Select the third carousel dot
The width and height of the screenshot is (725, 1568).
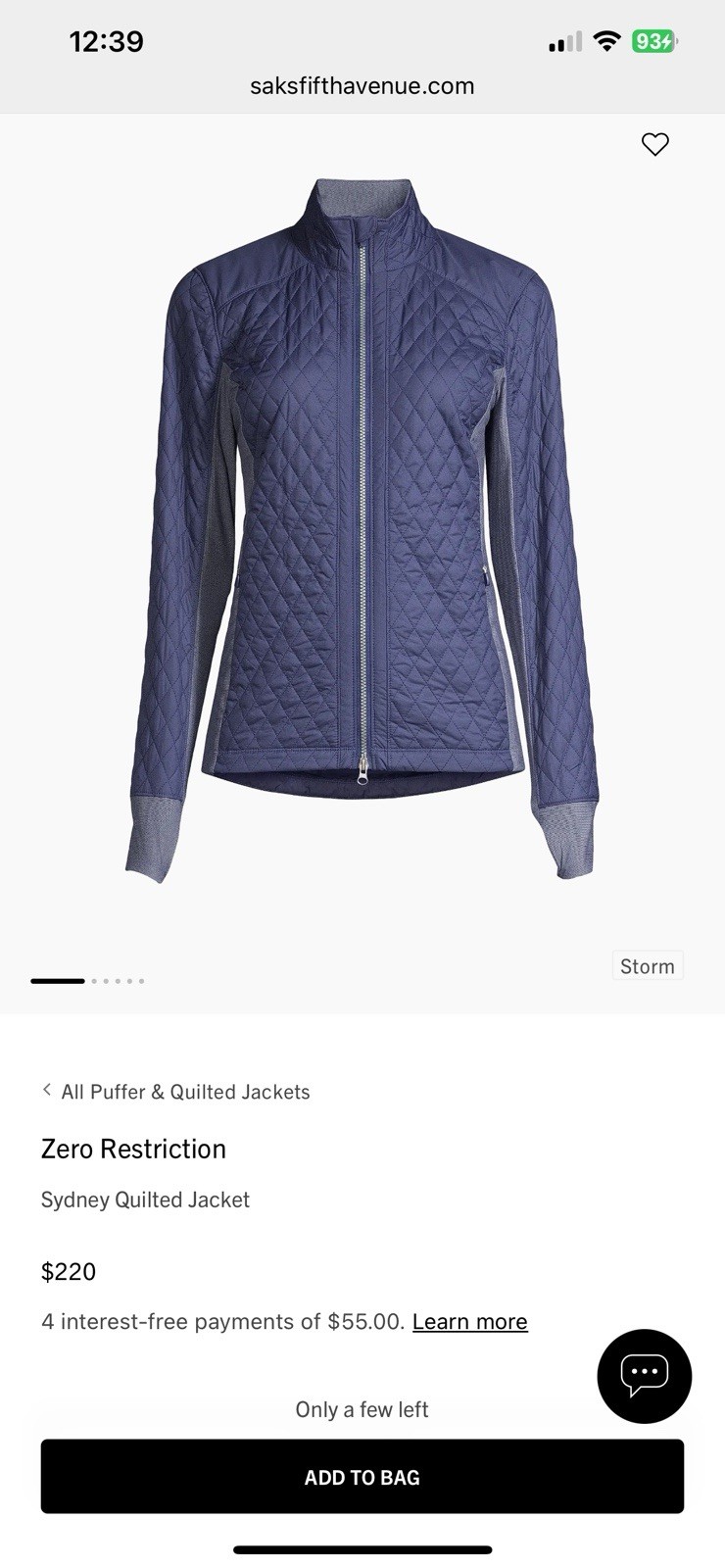pyautogui.click(x=106, y=980)
